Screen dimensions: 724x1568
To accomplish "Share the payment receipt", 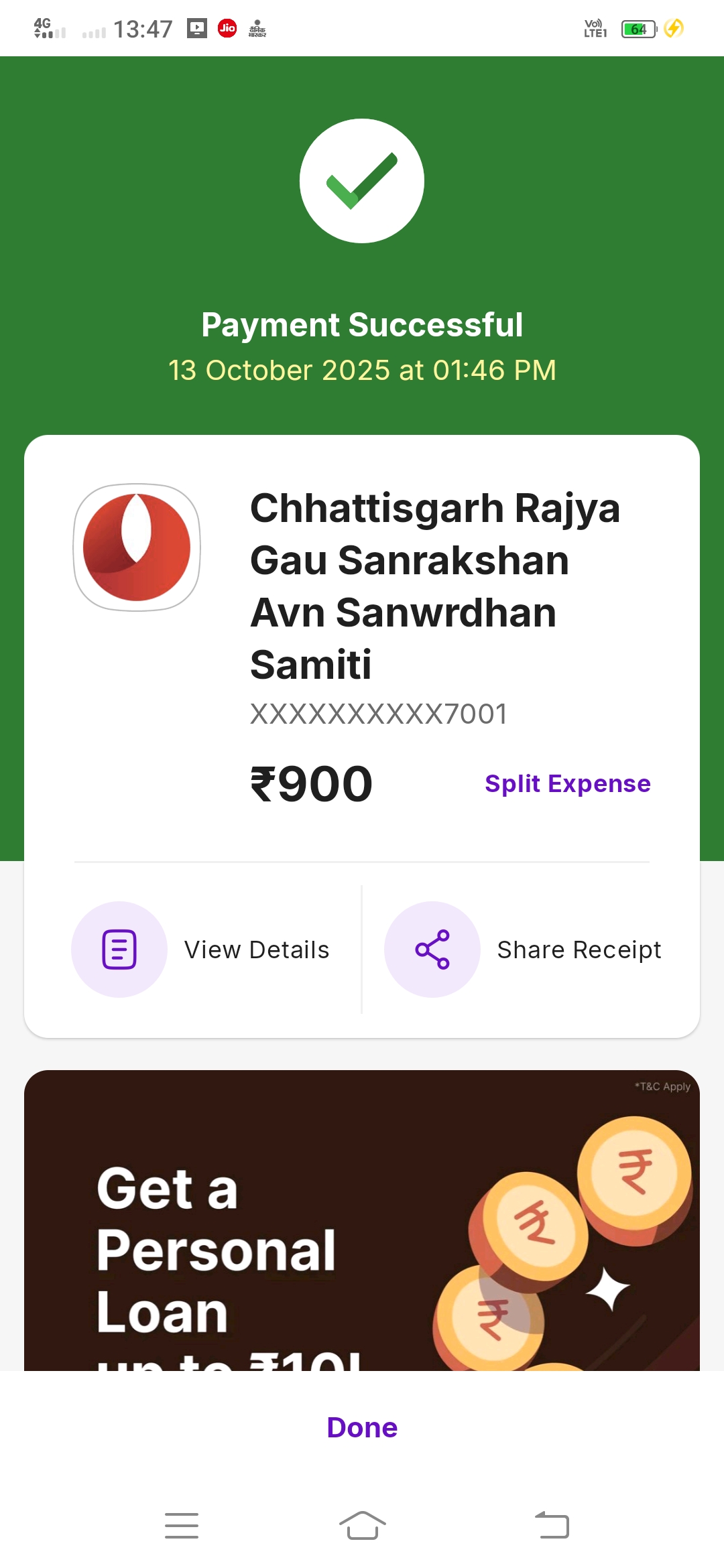I will [x=523, y=950].
